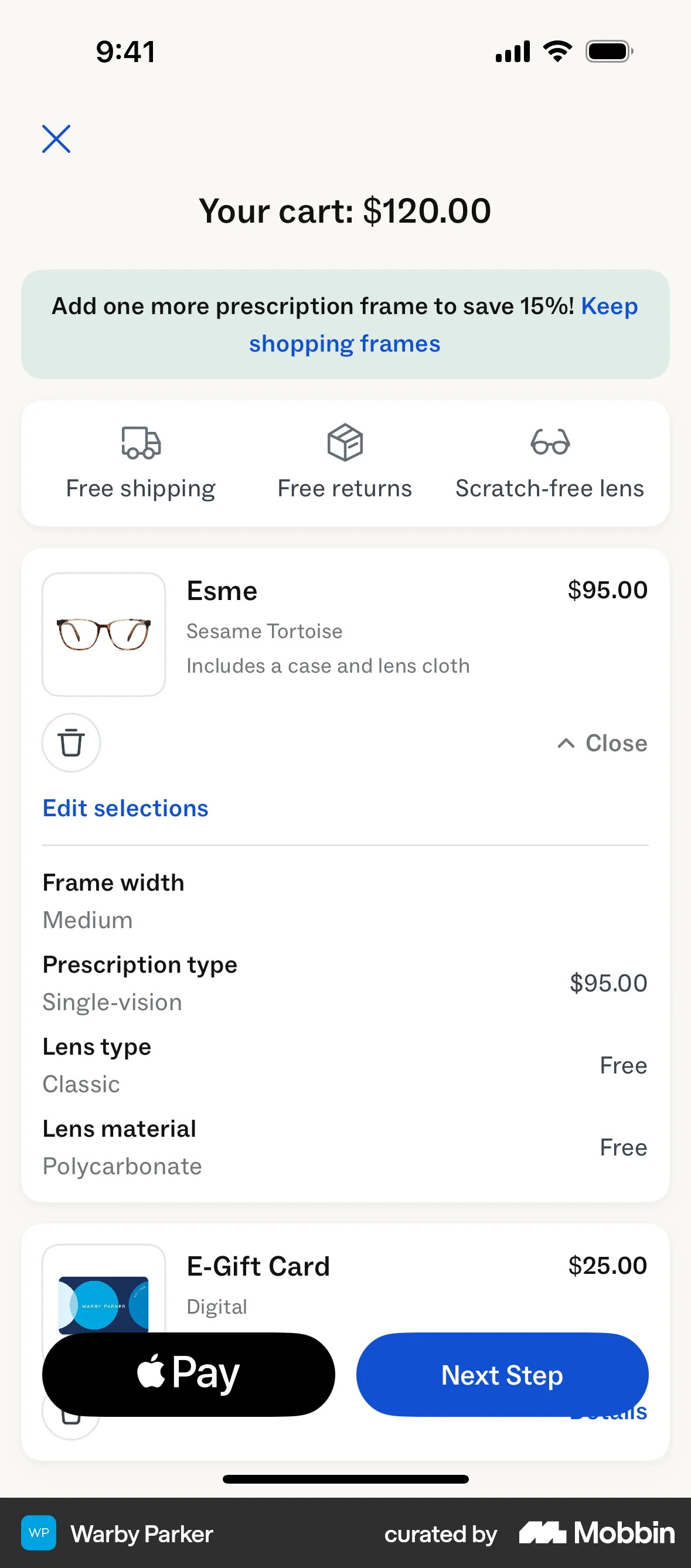Click the Mobbin logo in the footer
Image resolution: width=691 pixels, height=1568 pixels.
pos(594,1533)
